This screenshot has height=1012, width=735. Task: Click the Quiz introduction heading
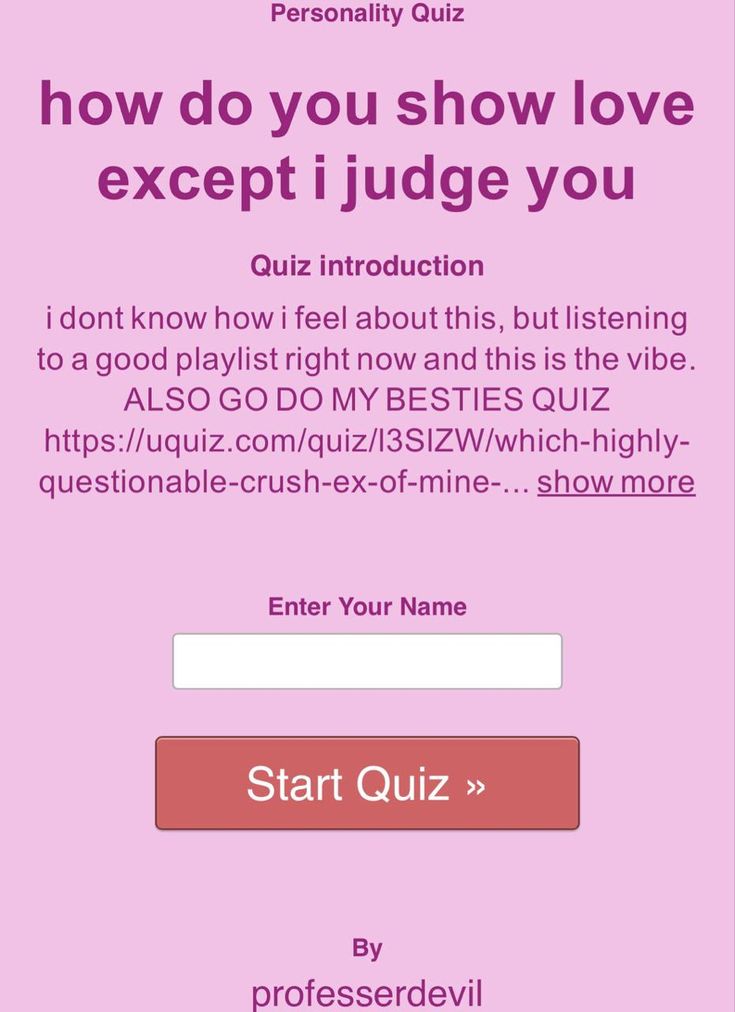(x=367, y=265)
